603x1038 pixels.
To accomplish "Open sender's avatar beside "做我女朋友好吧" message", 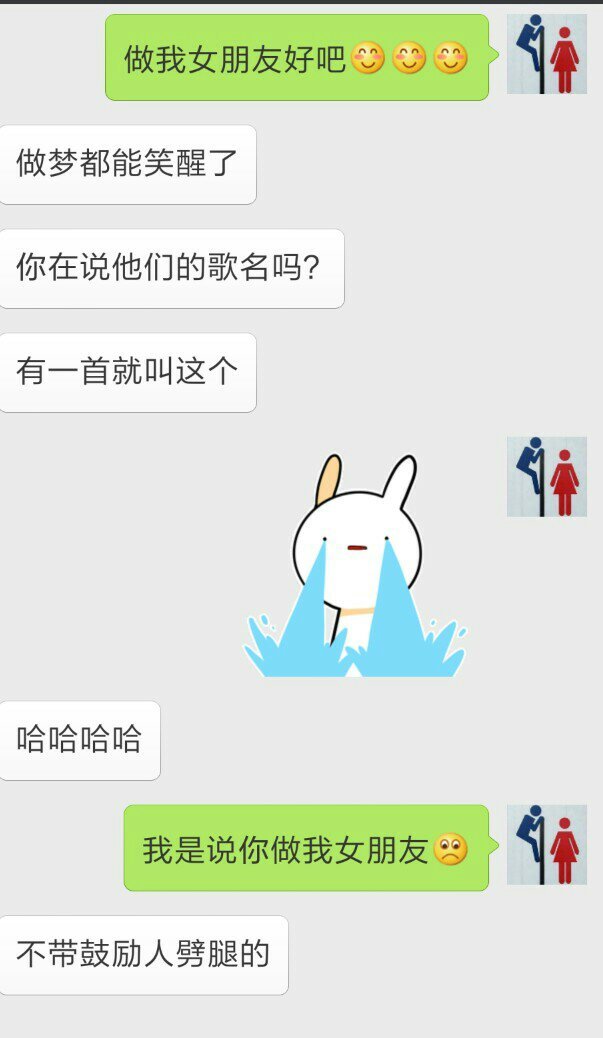I will coord(546,54).
